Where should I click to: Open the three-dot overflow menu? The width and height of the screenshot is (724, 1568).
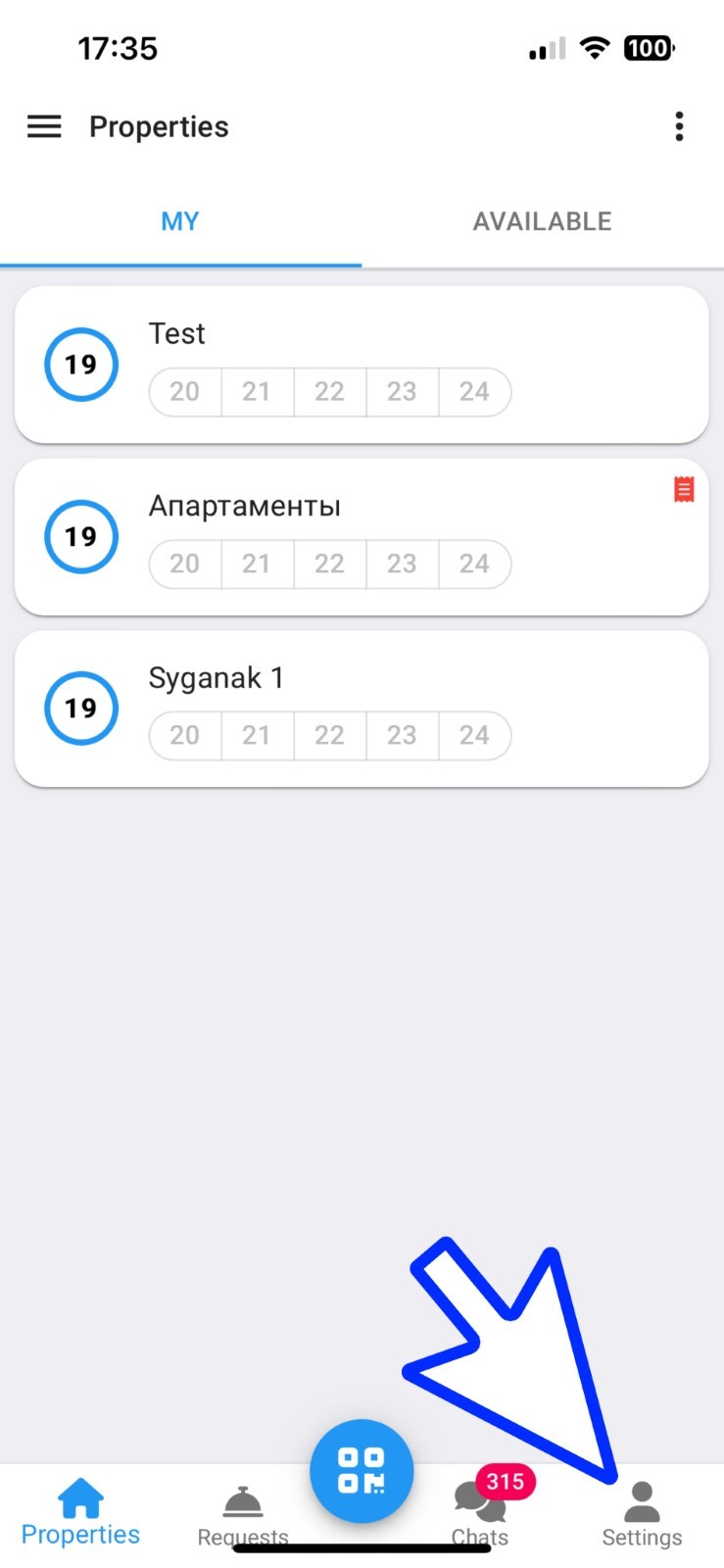point(679,126)
